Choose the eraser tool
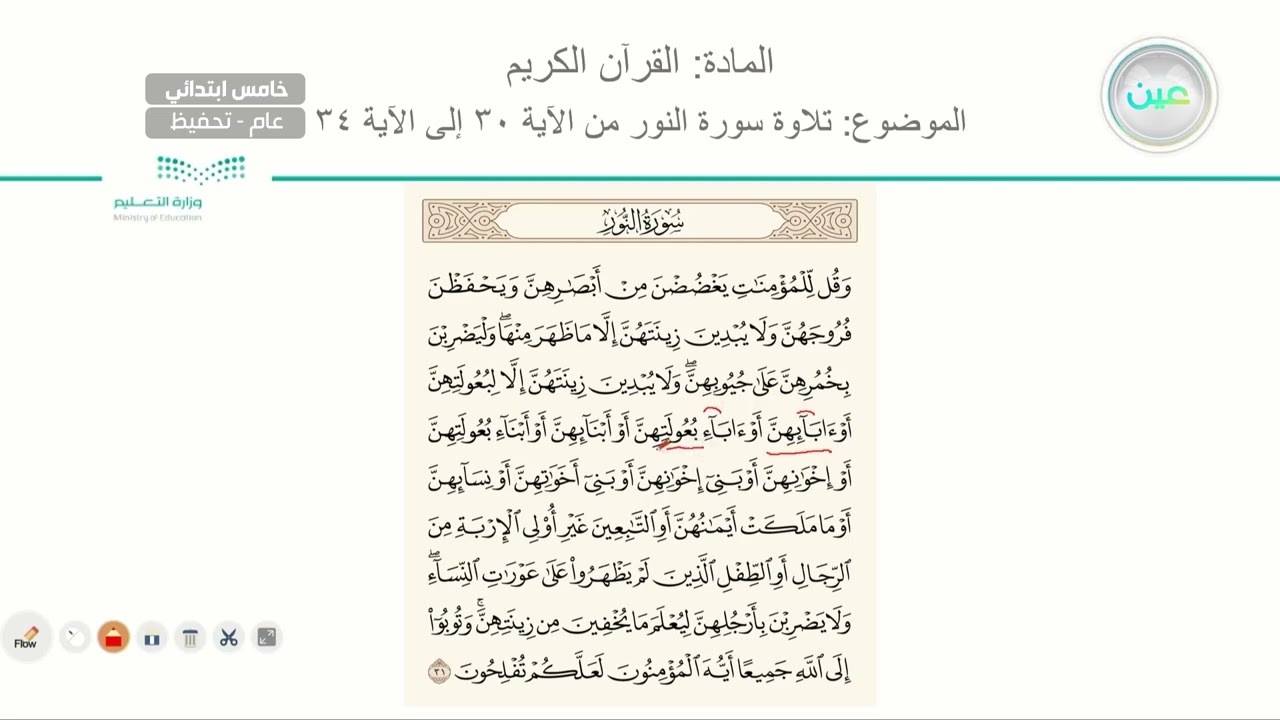 point(152,637)
